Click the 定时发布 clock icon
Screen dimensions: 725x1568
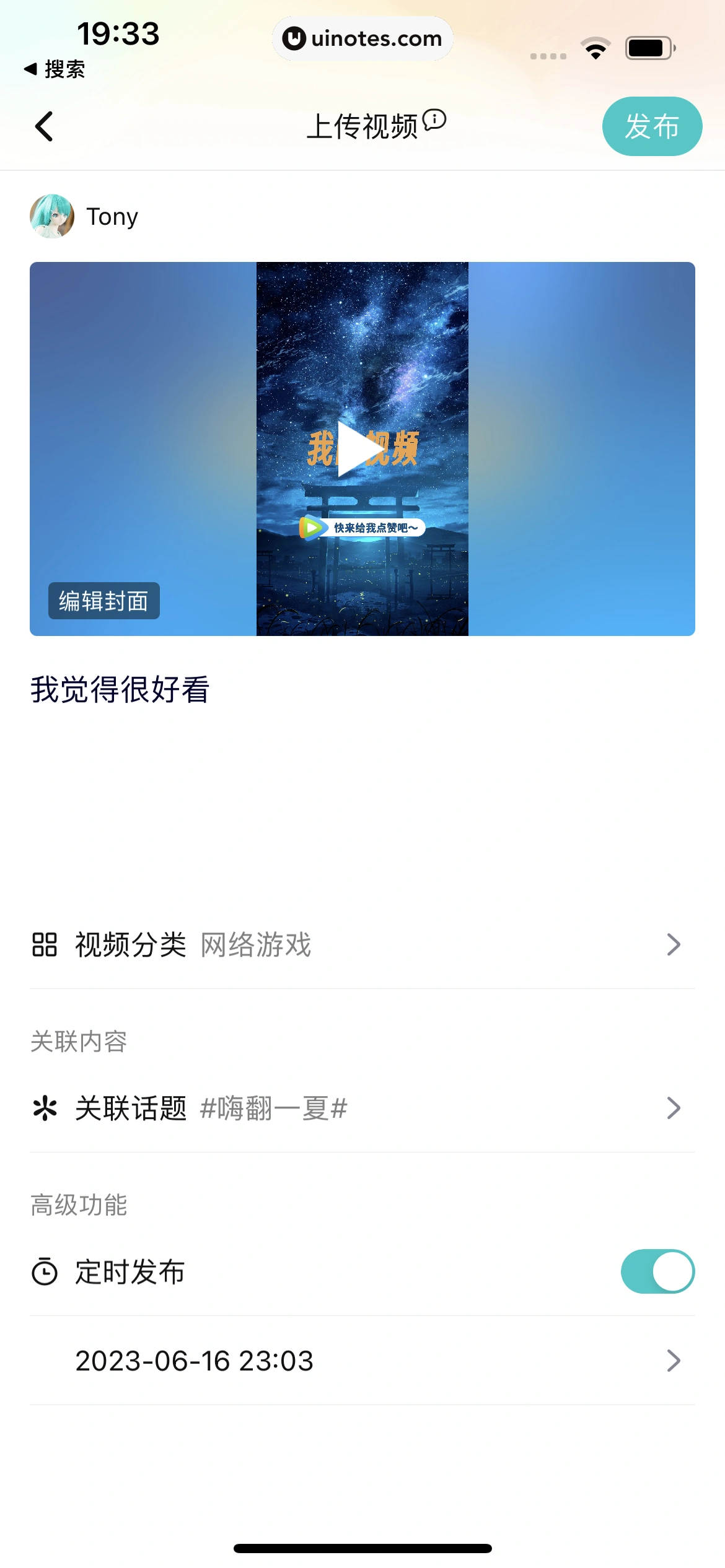click(x=43, y=1271)
